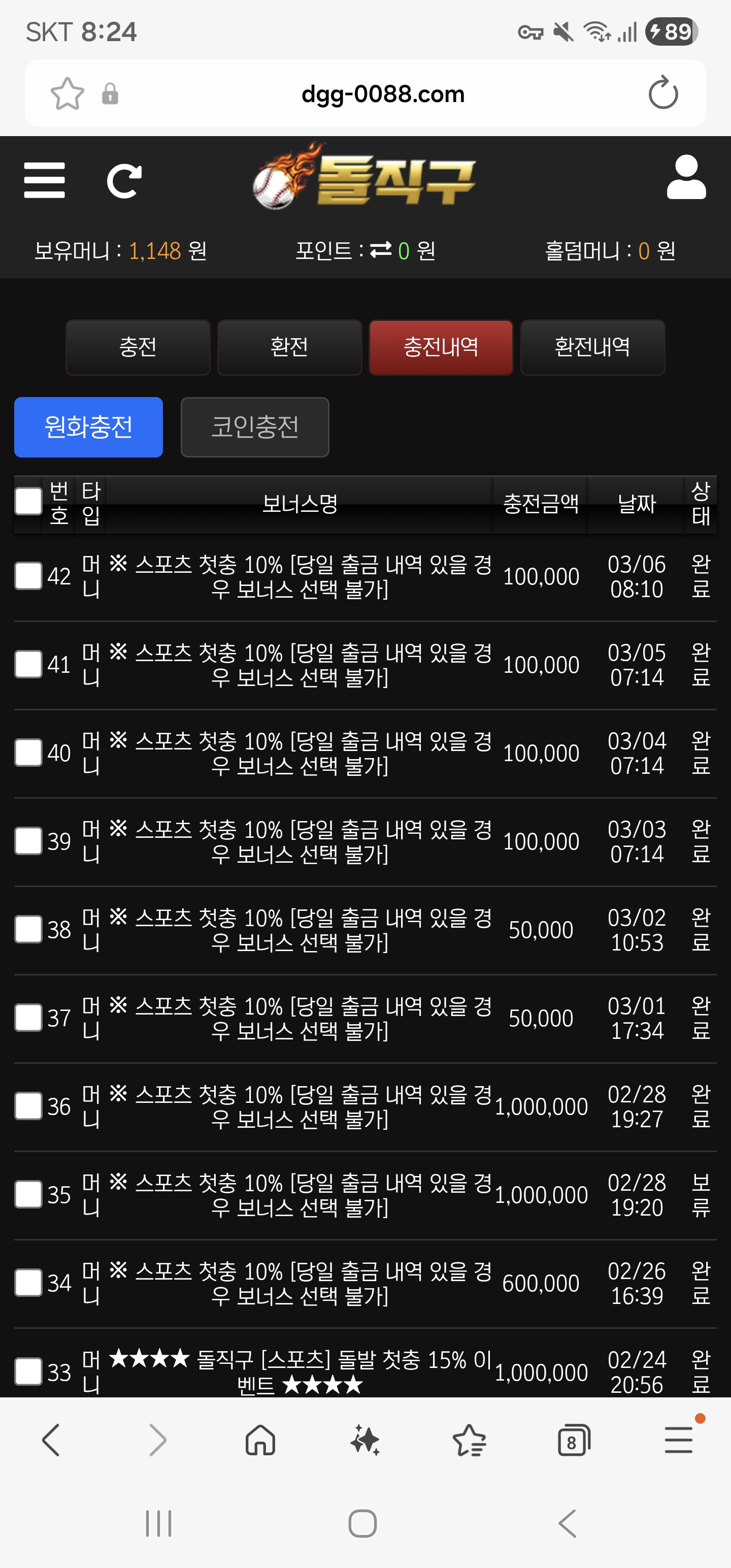Tap the point exchange arrows icon
The width and height of the screenshot is (731, 1568).
[381, 249]
